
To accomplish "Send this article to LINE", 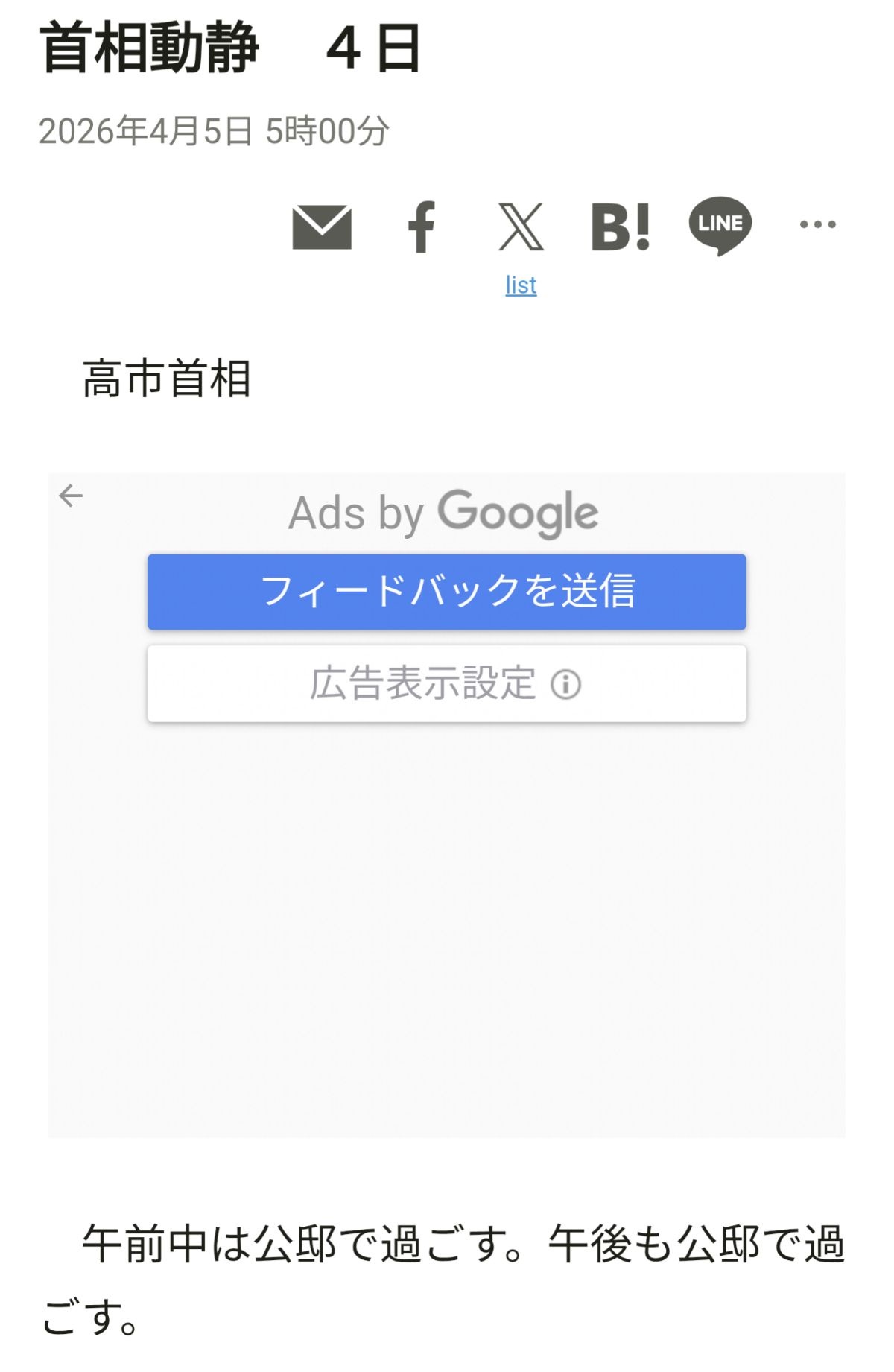I will (720, 225).
